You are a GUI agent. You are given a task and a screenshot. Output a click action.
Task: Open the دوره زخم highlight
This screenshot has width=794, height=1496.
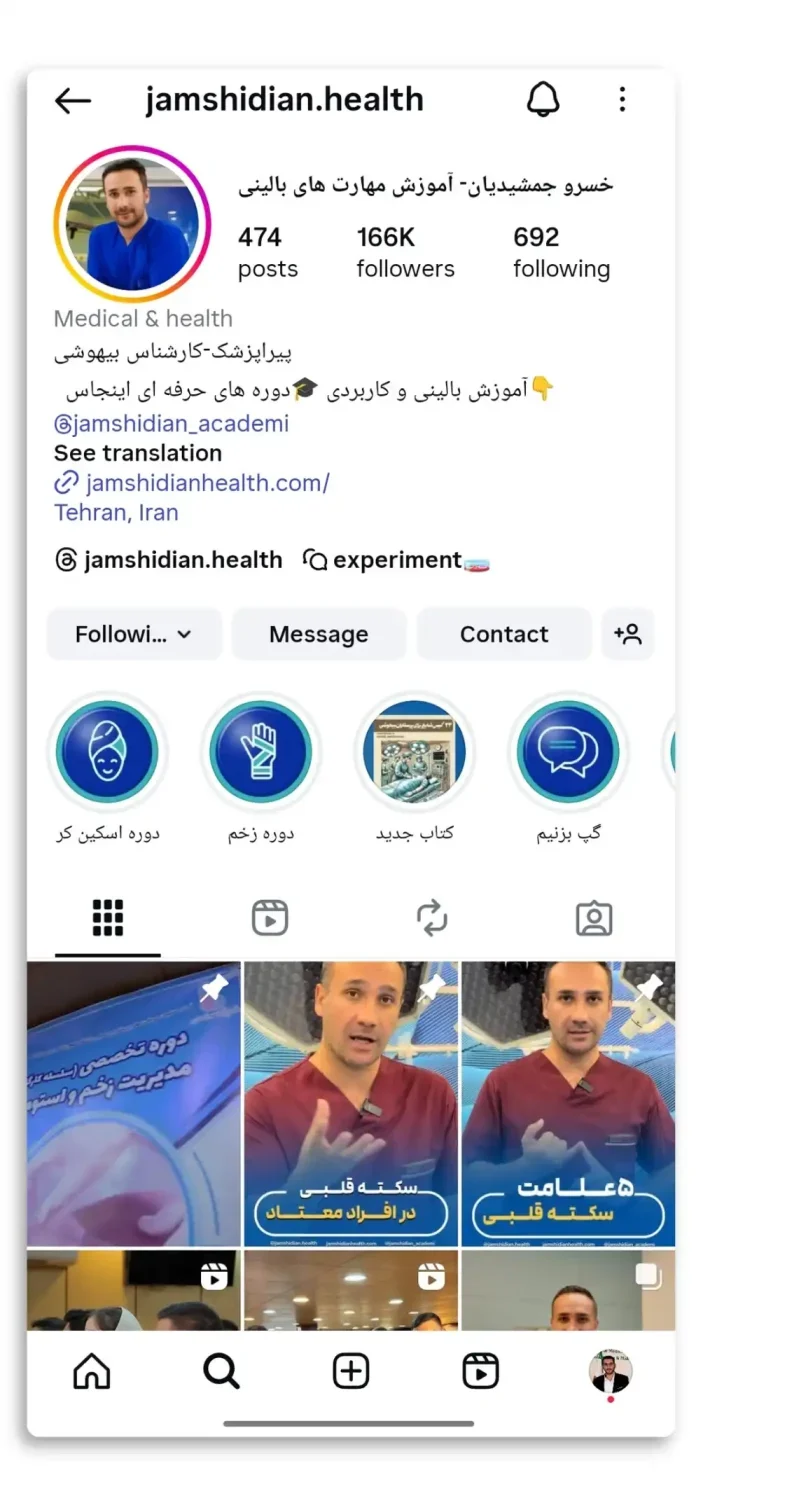pos(261,750)
